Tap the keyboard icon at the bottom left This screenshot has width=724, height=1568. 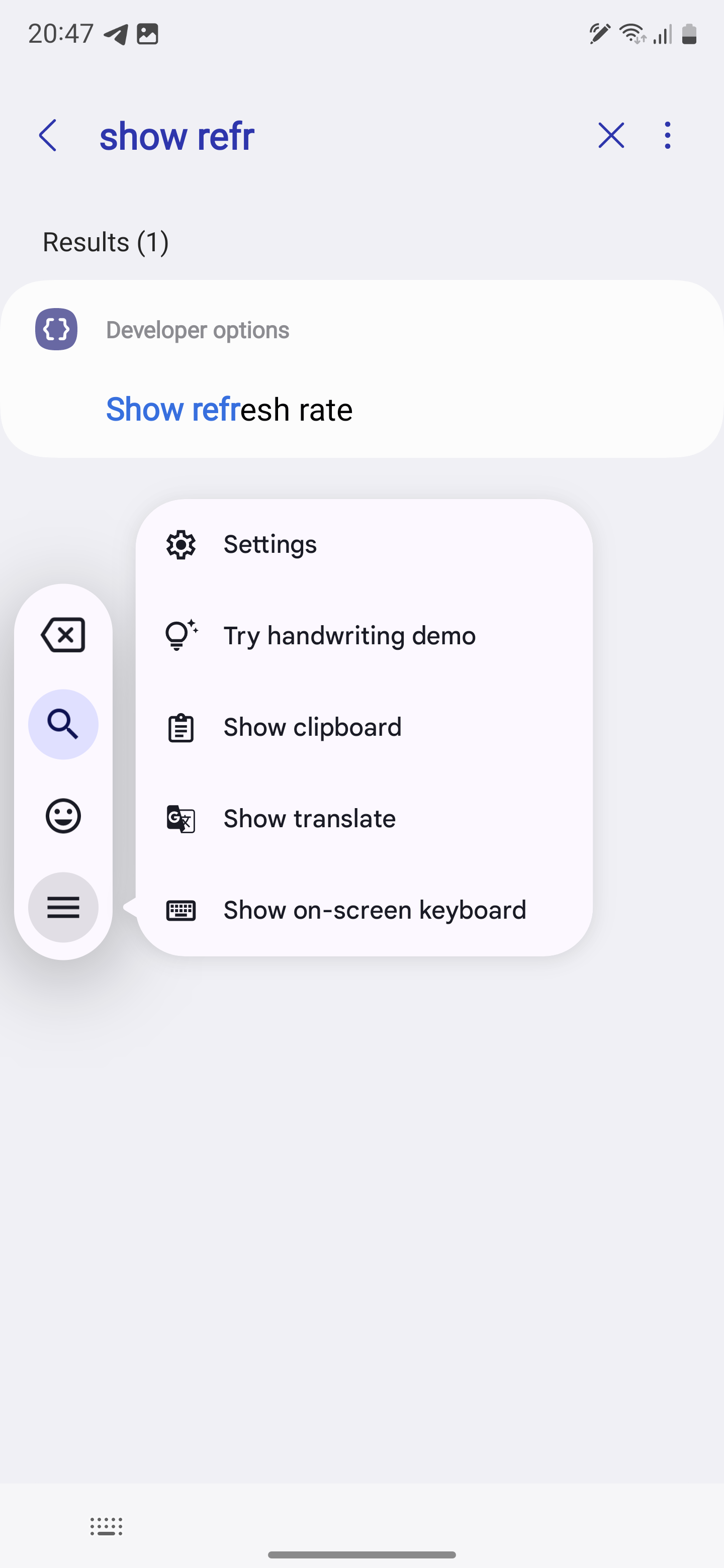107,1526
